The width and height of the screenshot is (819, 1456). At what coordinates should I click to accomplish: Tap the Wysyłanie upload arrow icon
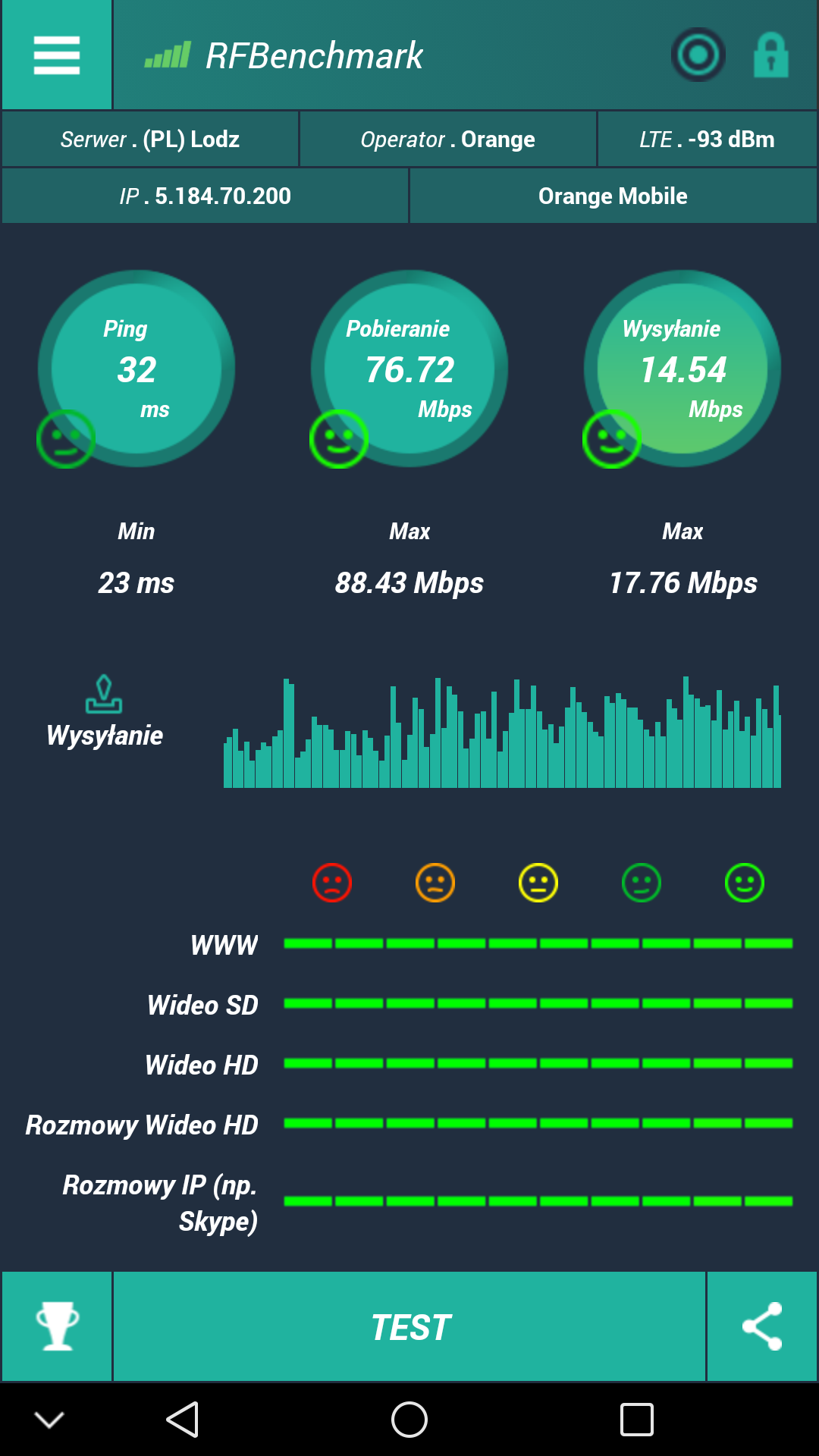104,694
